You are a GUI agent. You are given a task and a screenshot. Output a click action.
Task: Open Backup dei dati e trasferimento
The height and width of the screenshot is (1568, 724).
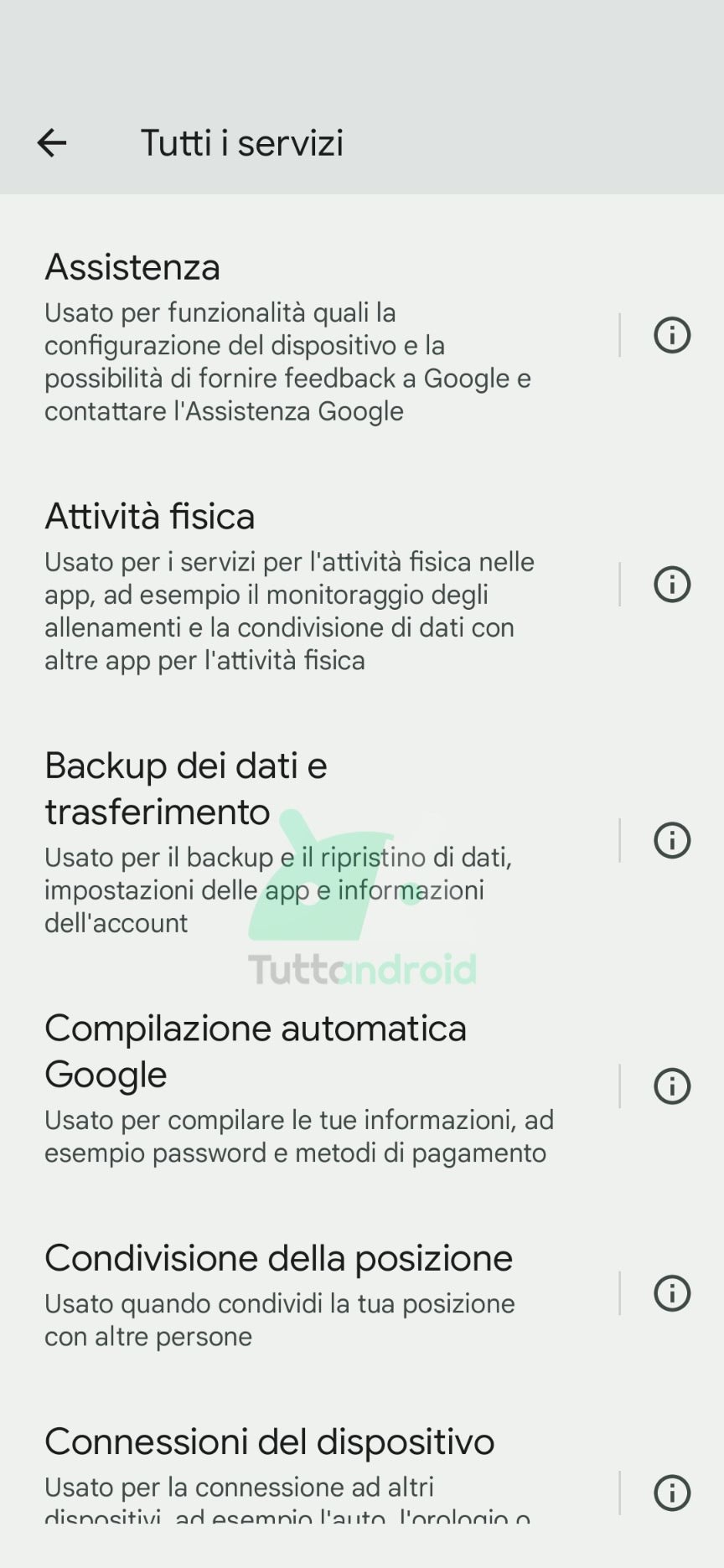pyautogui.click(x=309, y=841)
